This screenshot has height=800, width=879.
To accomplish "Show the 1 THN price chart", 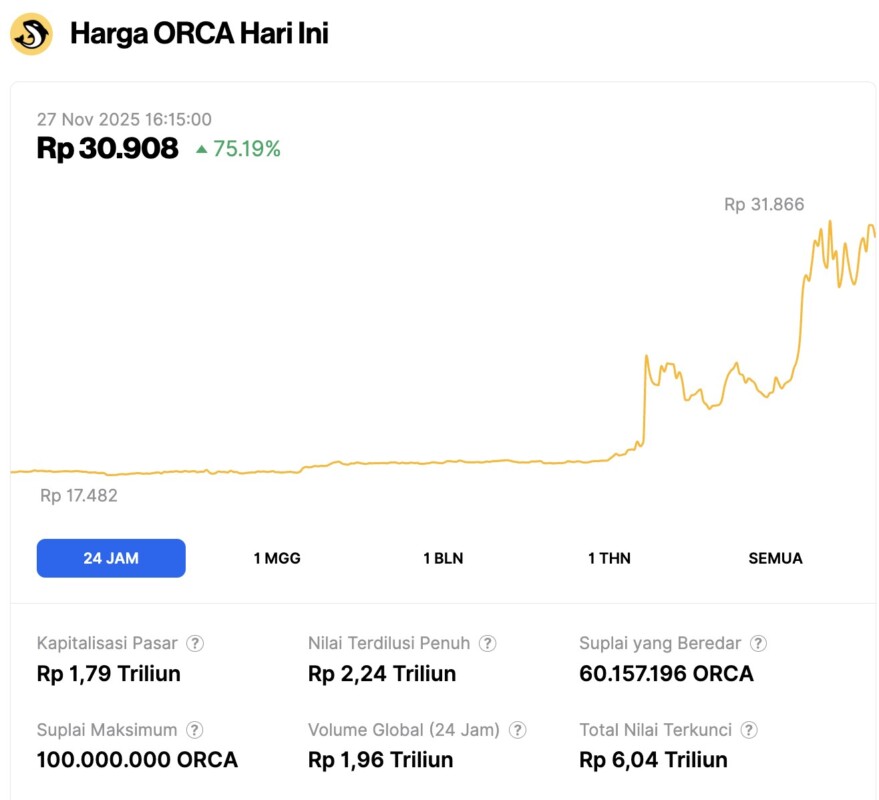I will pos(609,558).
